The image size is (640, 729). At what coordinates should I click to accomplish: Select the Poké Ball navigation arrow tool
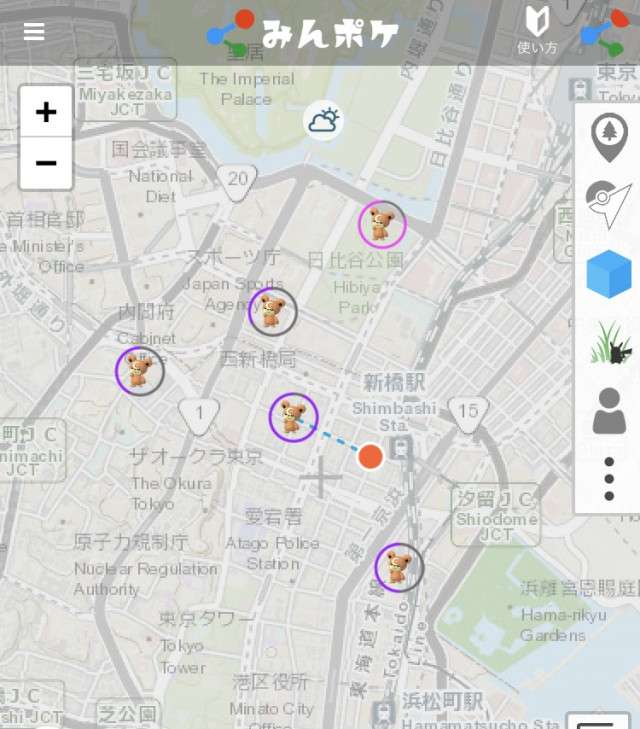(x=608, y=204)
